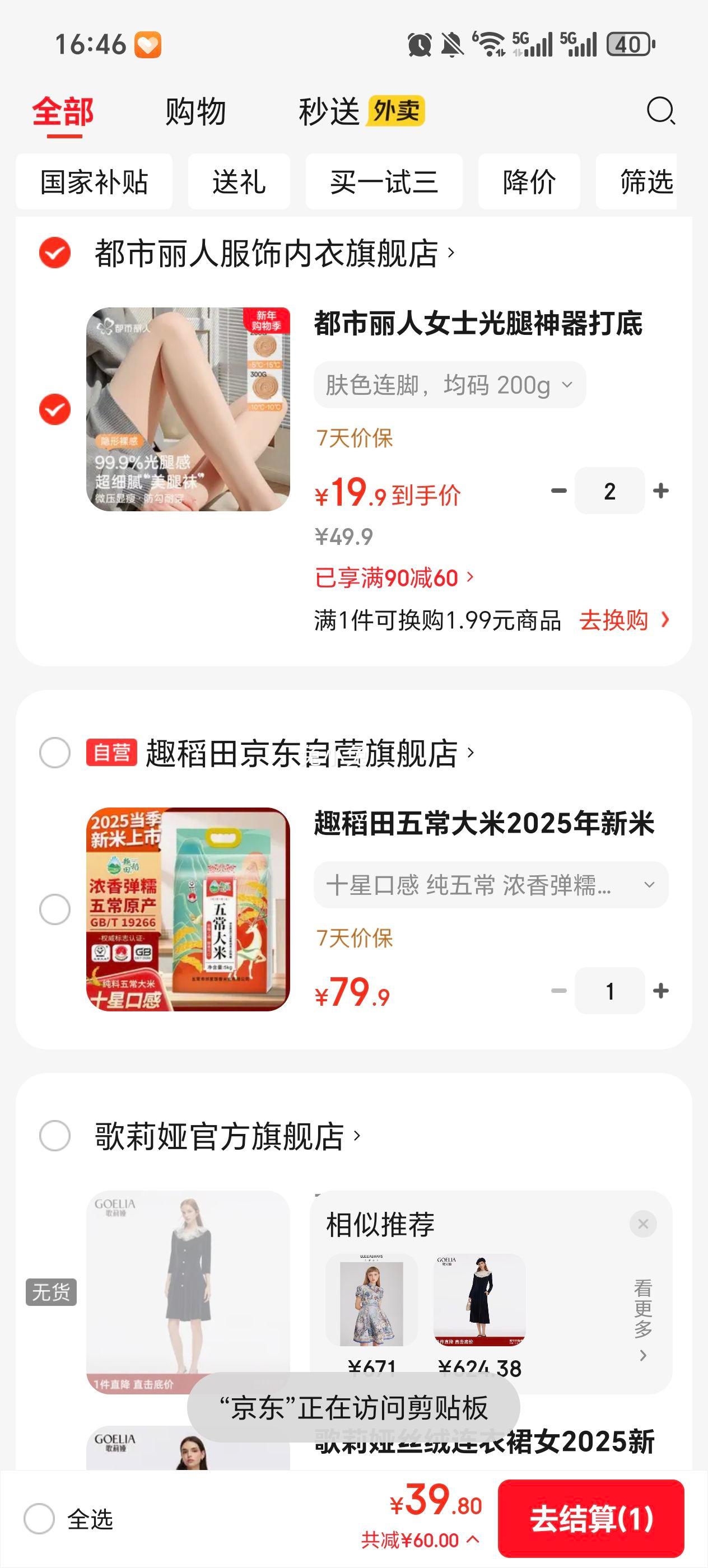
Task: Switch to the 购物 tab
Action: [194, 112]
